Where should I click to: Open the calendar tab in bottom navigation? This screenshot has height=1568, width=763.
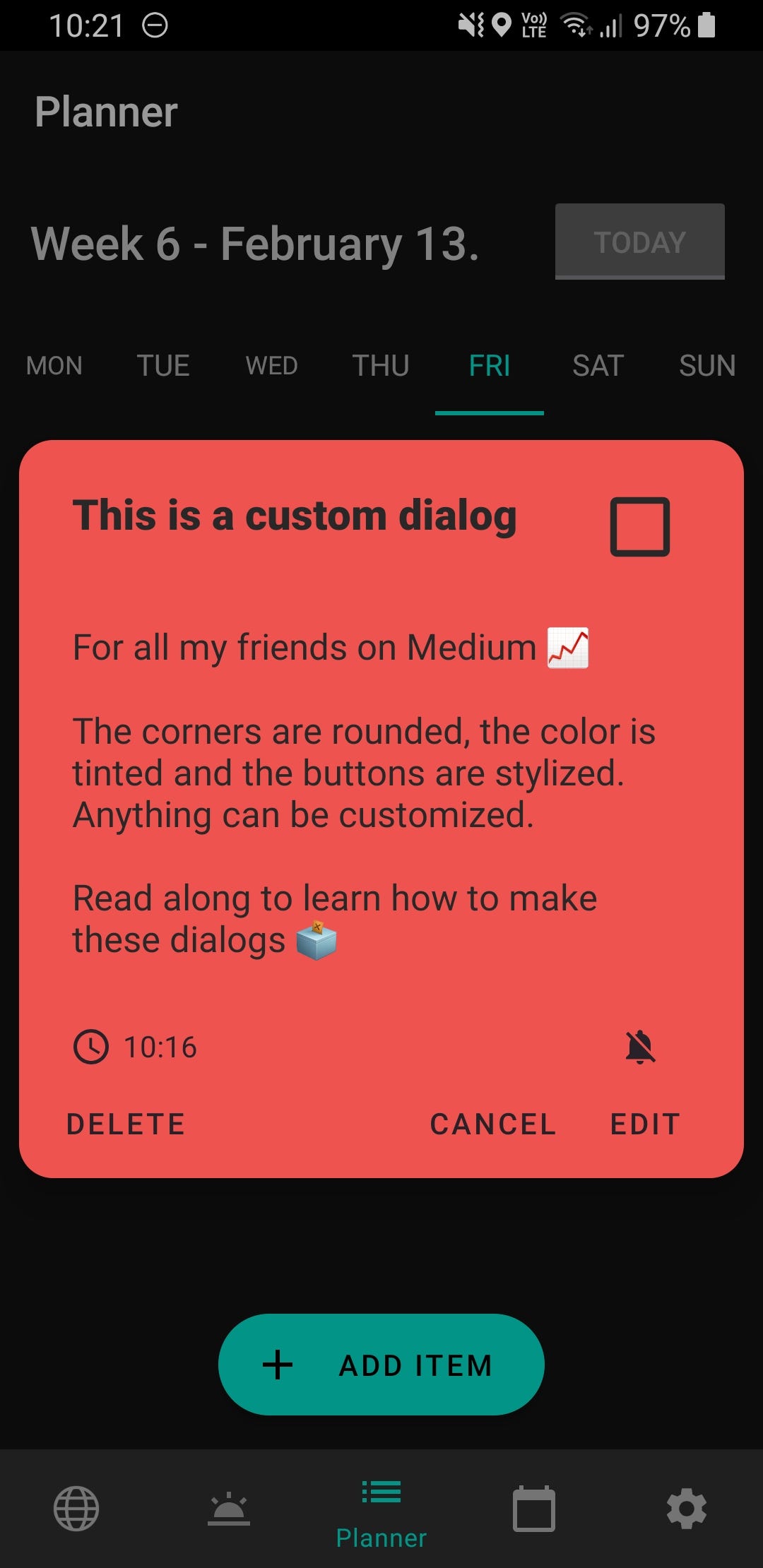tap(534, 1509)
